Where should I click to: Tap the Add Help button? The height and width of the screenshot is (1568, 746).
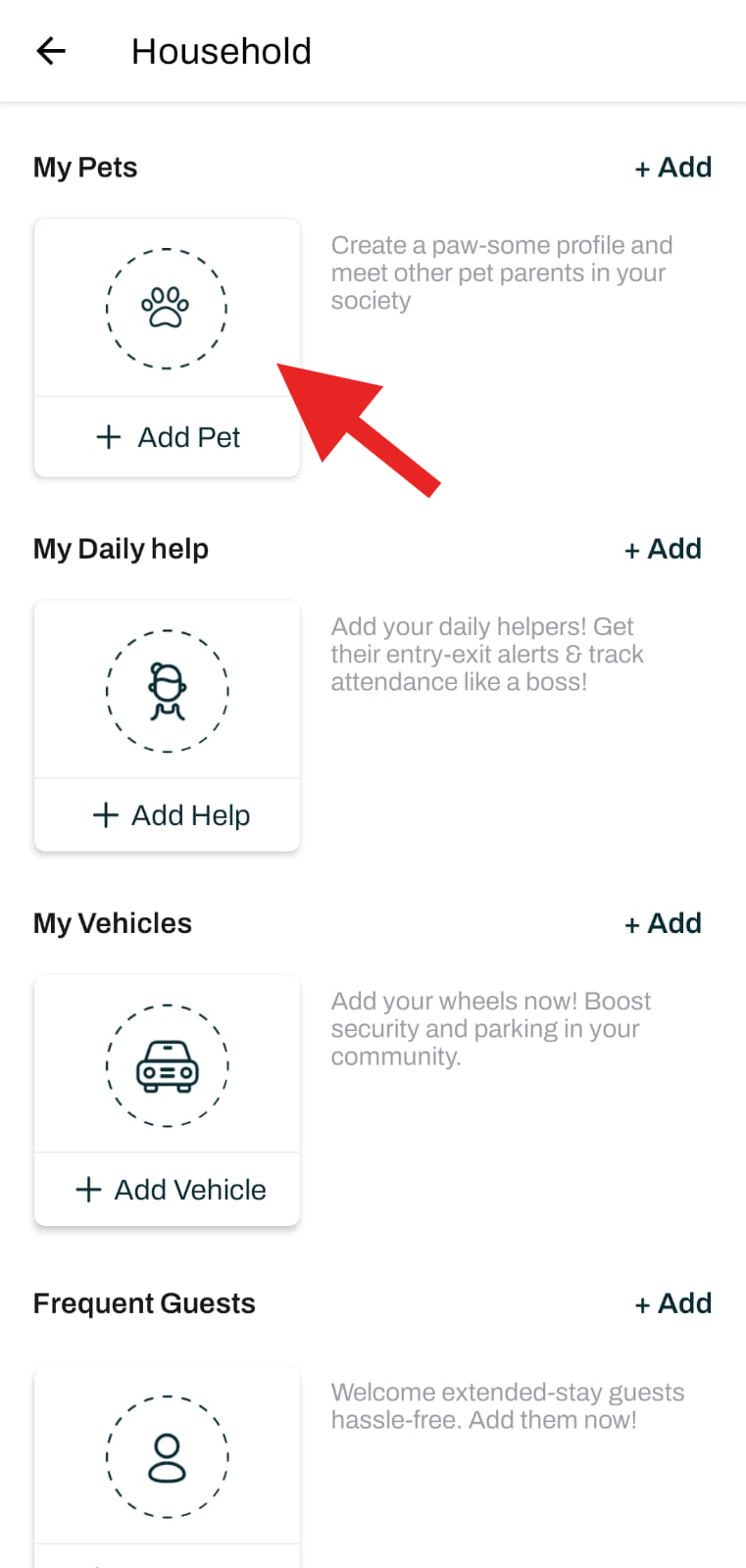[x=167, y=815]
